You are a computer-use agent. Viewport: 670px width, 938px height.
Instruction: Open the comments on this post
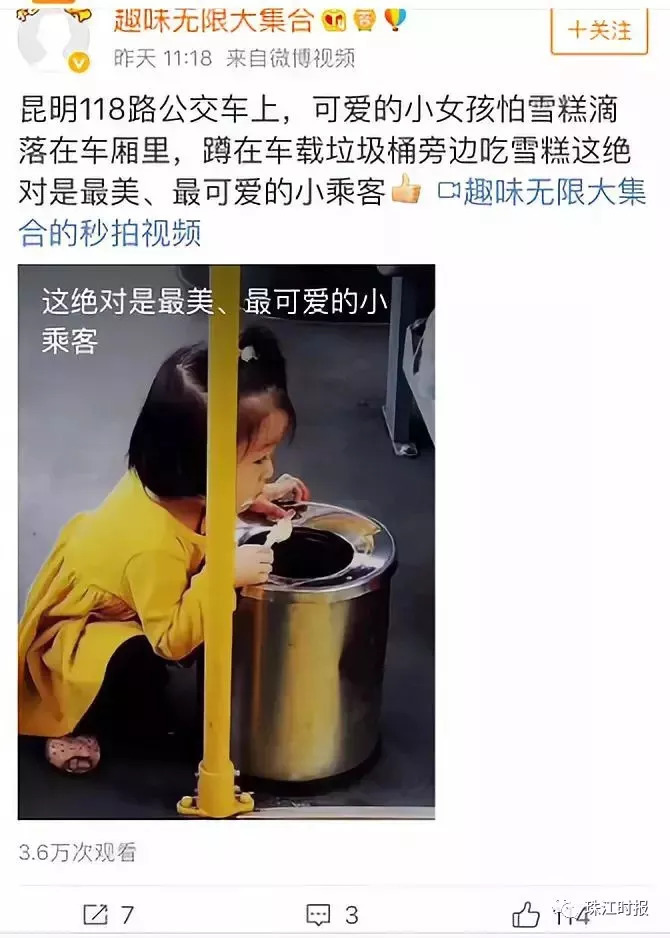pyautogui.click(x=331, y=913)
